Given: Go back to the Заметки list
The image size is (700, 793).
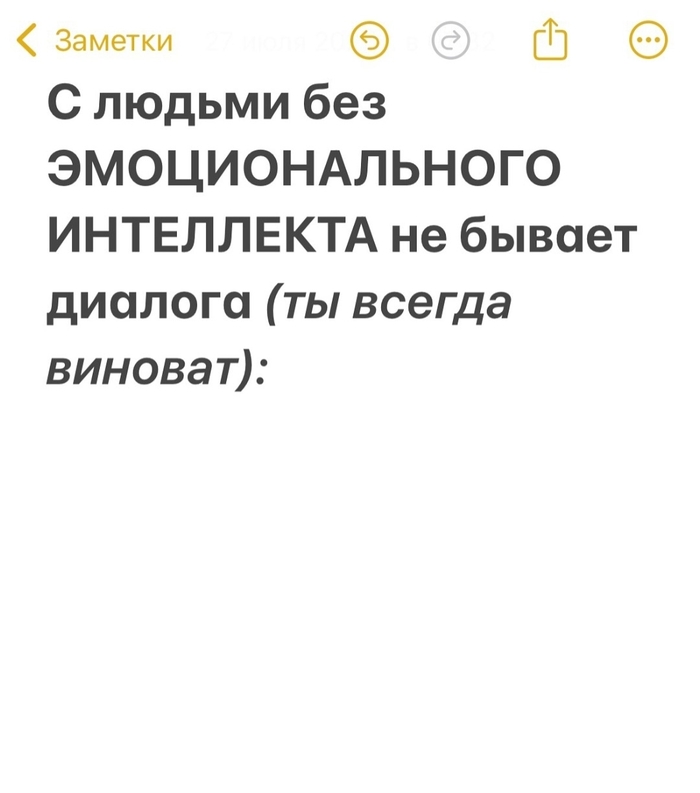Looking at the screenshot, I should (95, 41).
